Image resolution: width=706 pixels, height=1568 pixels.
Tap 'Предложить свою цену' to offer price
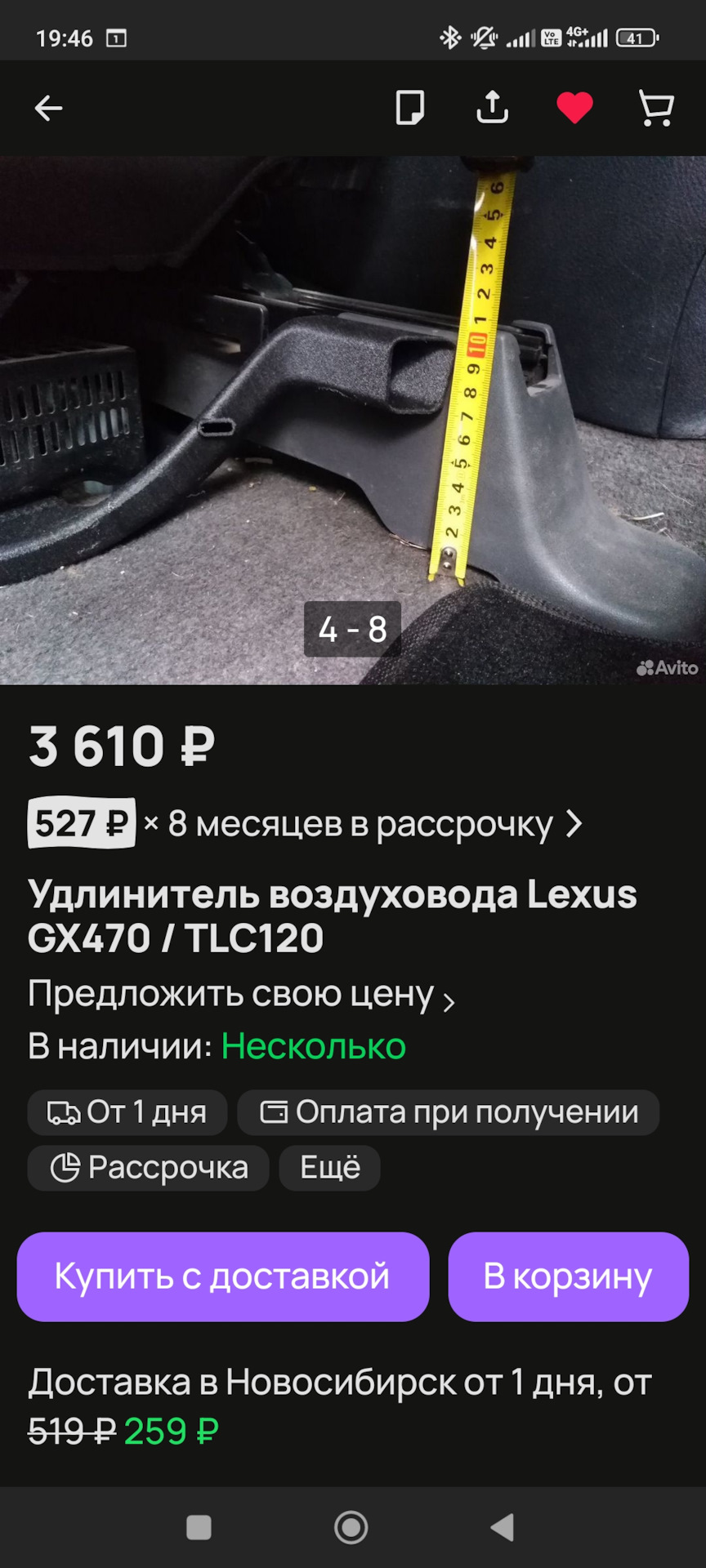(x=241, y=995)
